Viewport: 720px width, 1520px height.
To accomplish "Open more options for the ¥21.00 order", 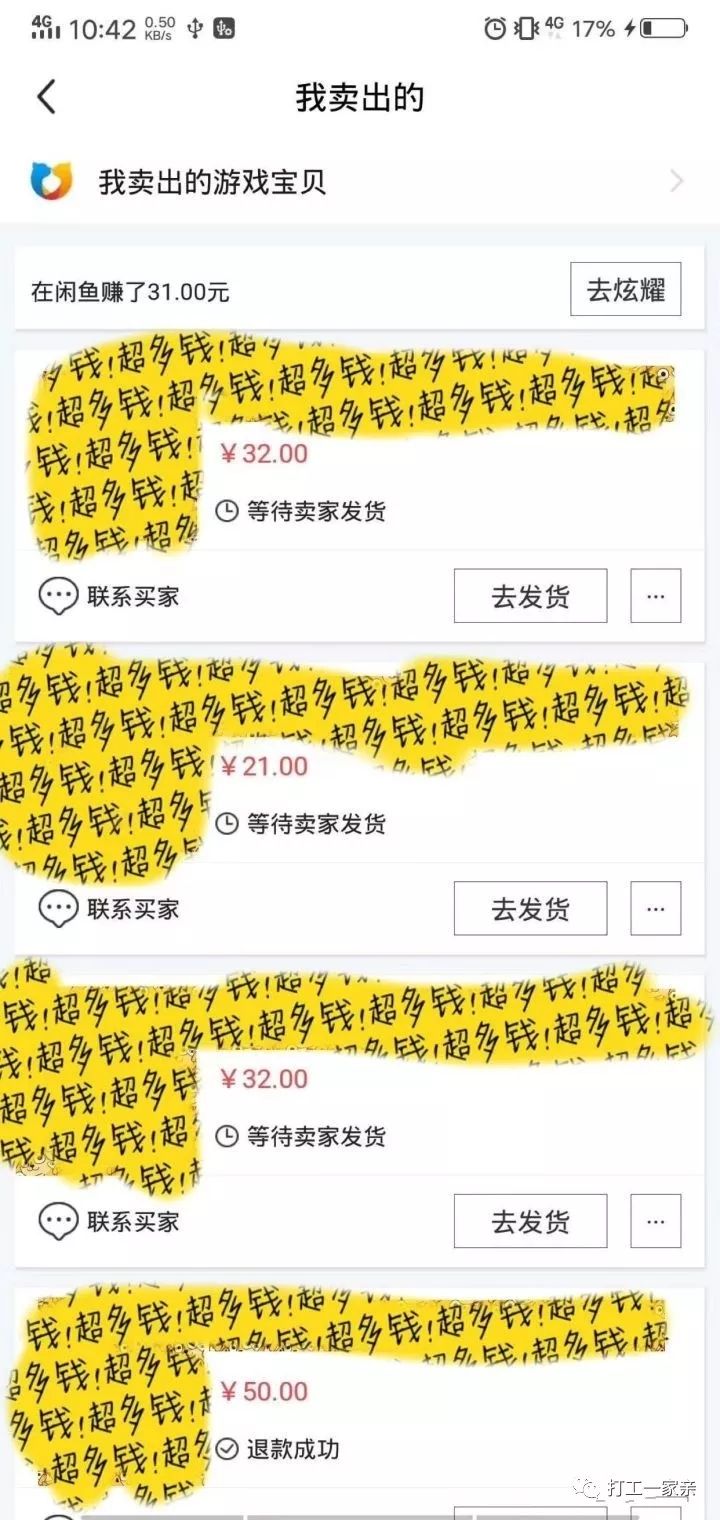I will 655,908.
